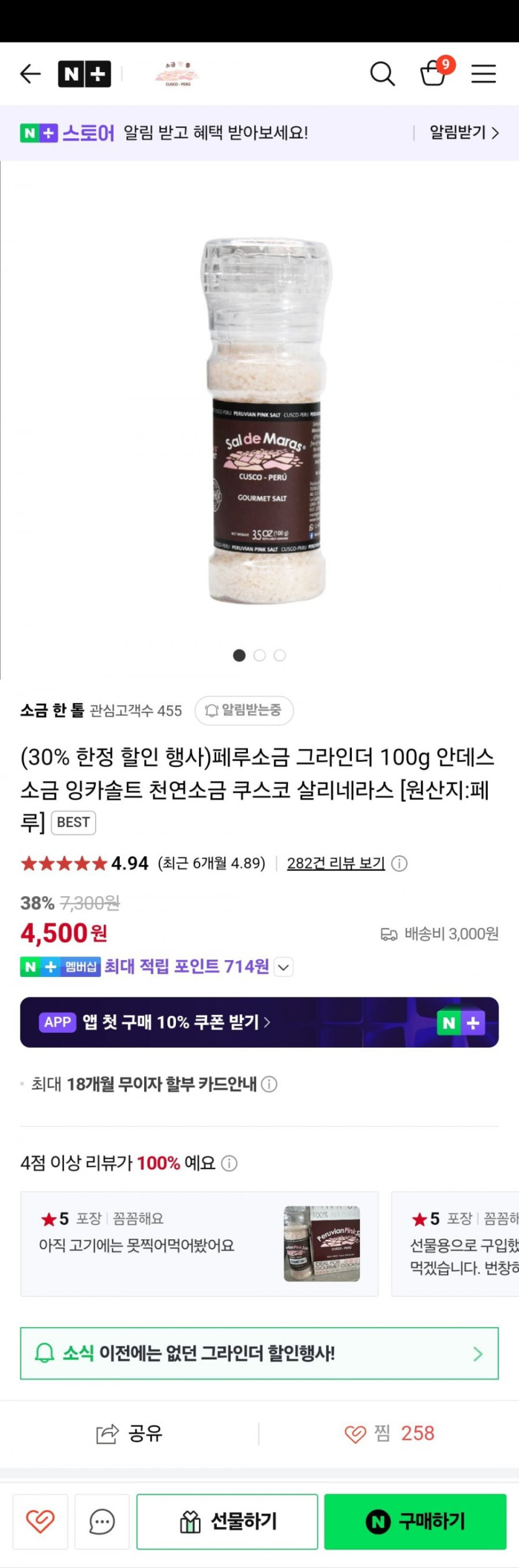This screenshot has width=519, height=1568.
Task: View the 282건 리뷰 보기 link
Action: (x=336, y=863)
